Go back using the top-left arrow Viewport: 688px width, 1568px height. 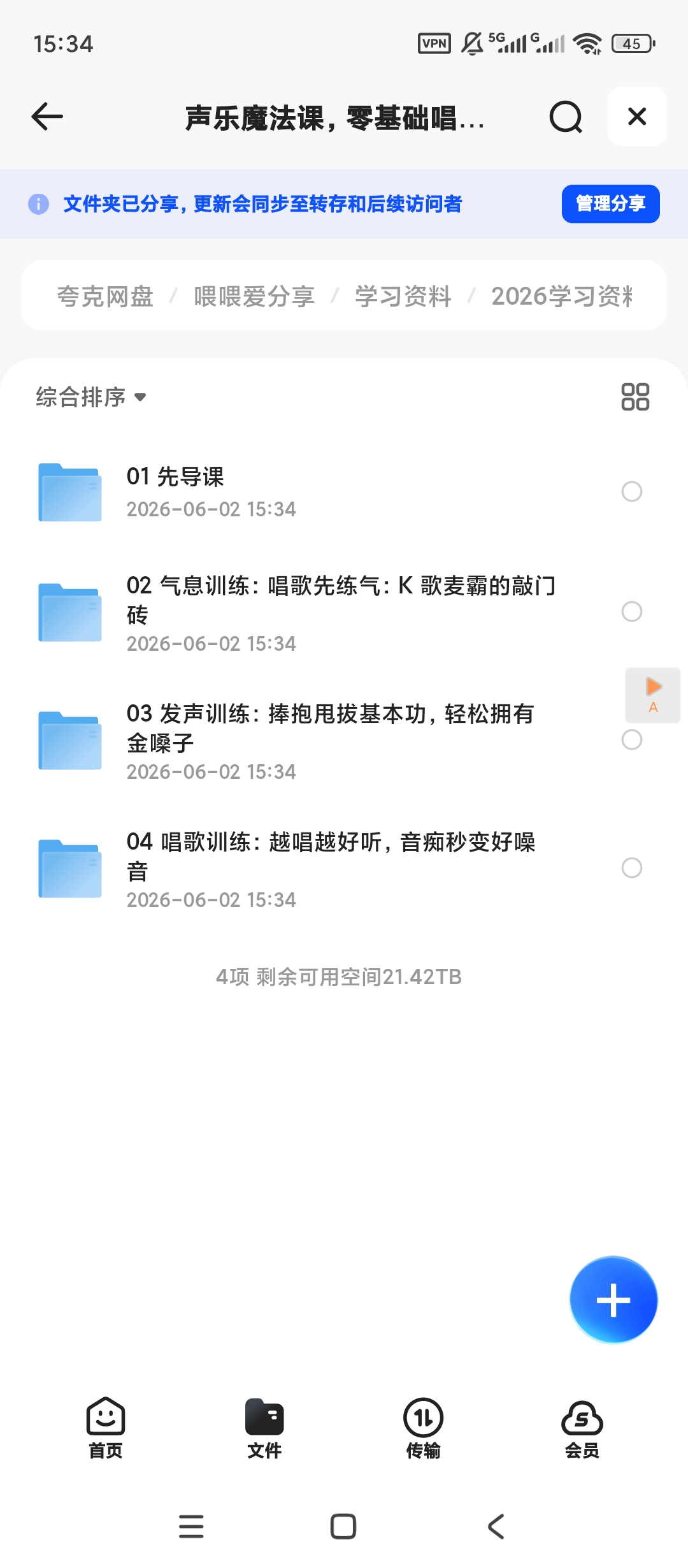47,117
